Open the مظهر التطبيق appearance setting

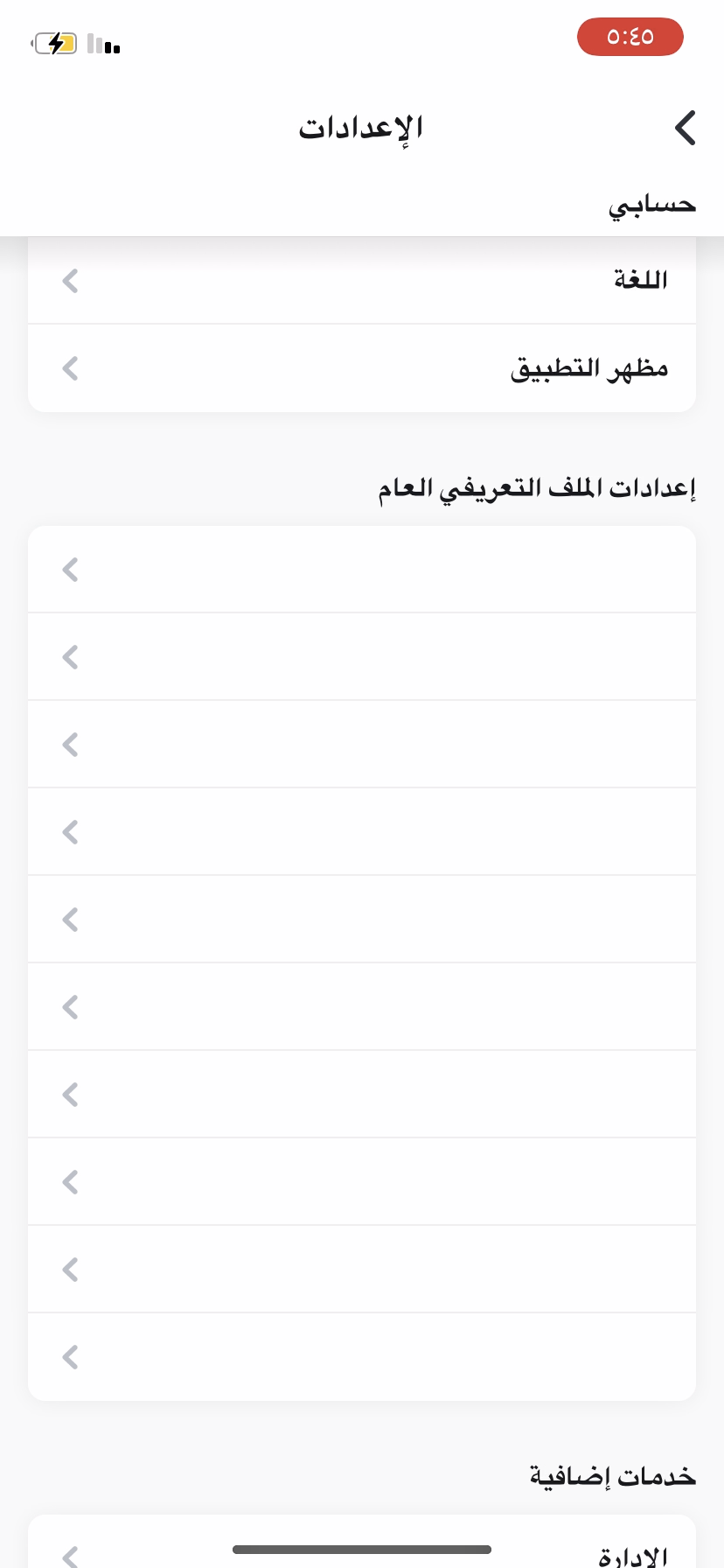click(362, 368)
